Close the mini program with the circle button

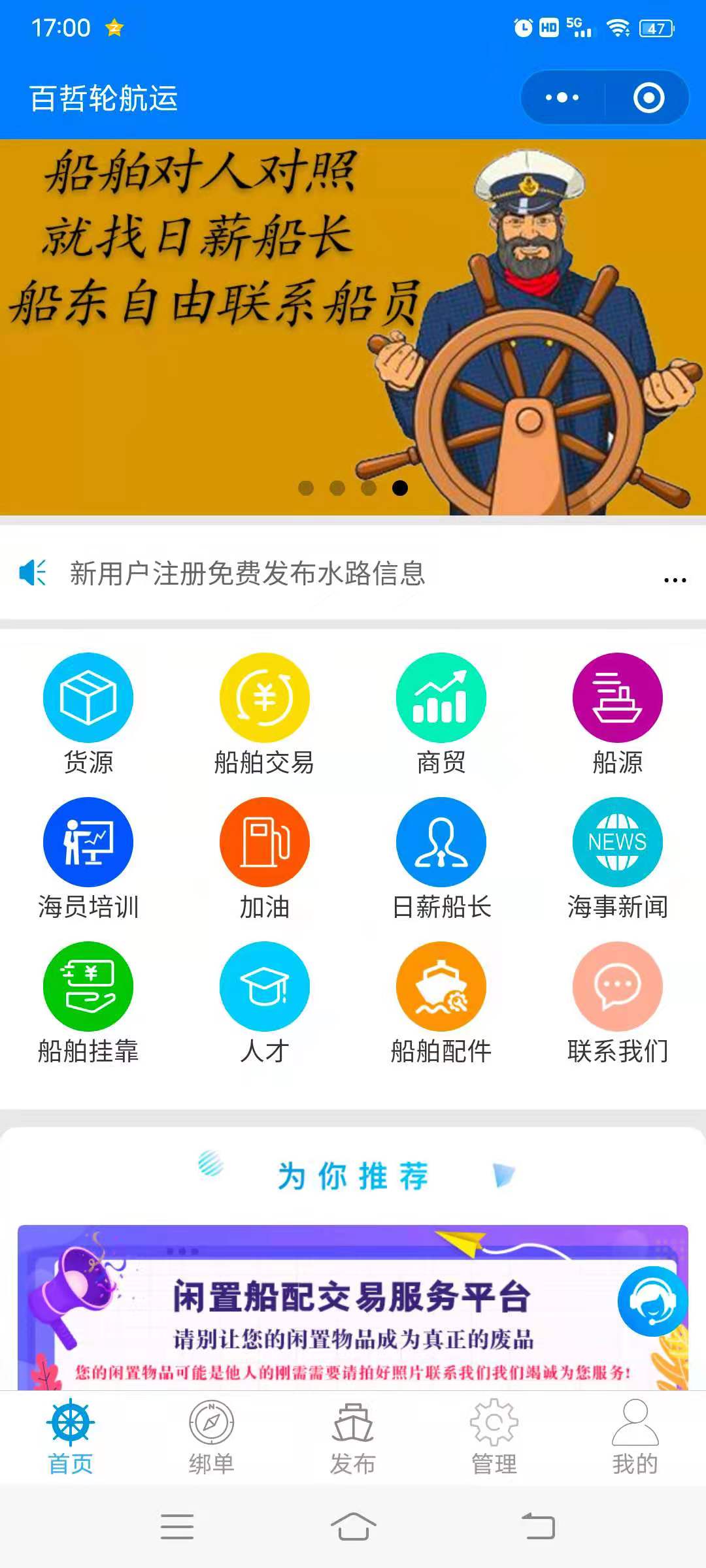pos(648,98)
